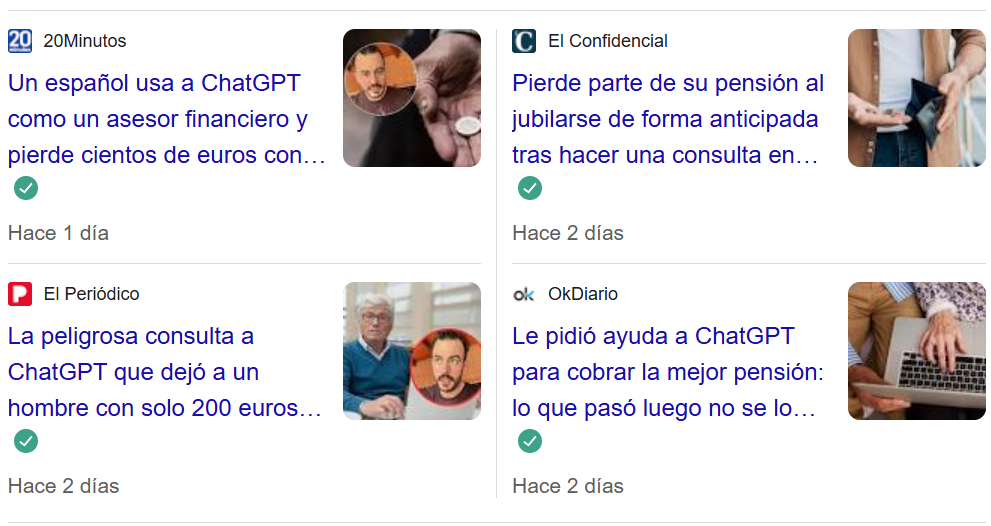Tap the OkDiario article thumbnail image
Image resolution: width=991 pixels, height=526 pixels.
tap(916, 351)
